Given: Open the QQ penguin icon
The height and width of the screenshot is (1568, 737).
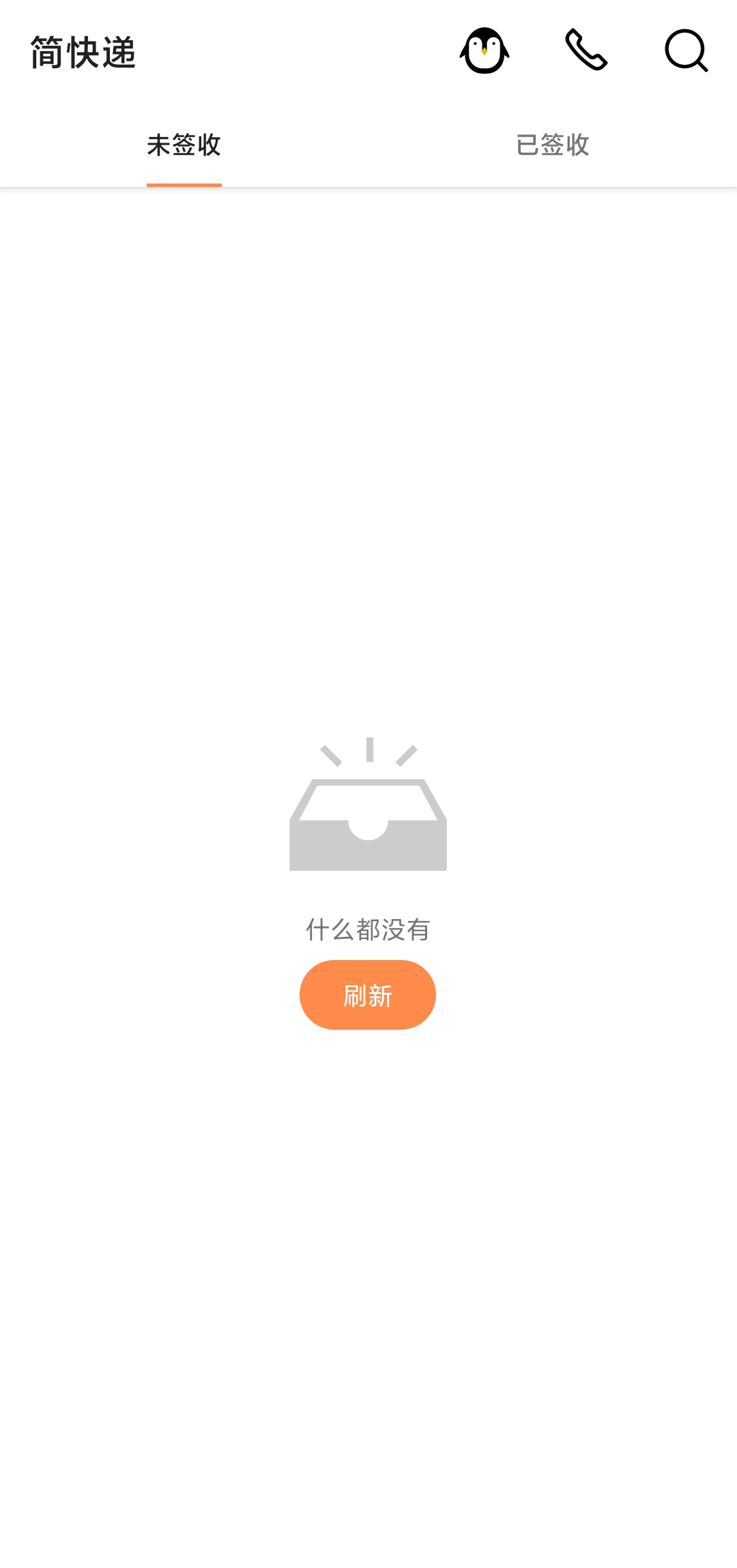Looking at the screenshot, I should pos(485,50).
